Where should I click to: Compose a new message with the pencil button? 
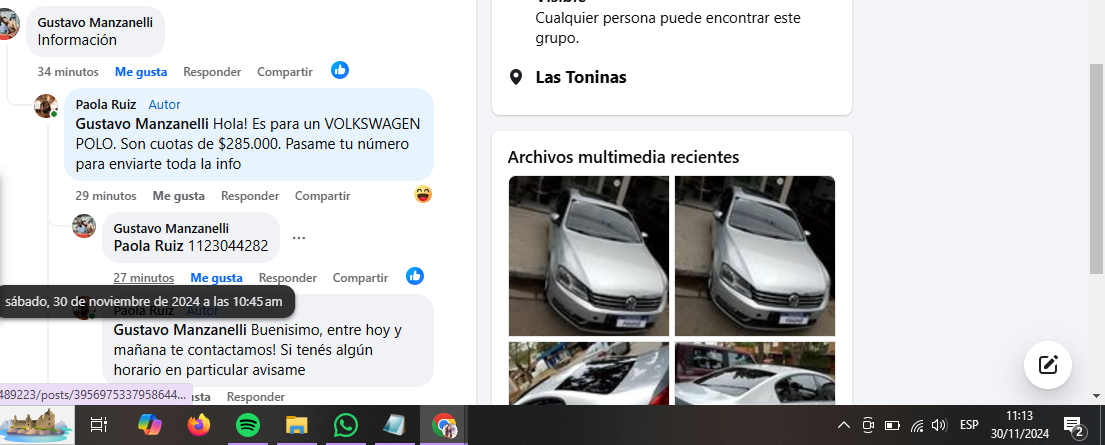coord(1048,365)
